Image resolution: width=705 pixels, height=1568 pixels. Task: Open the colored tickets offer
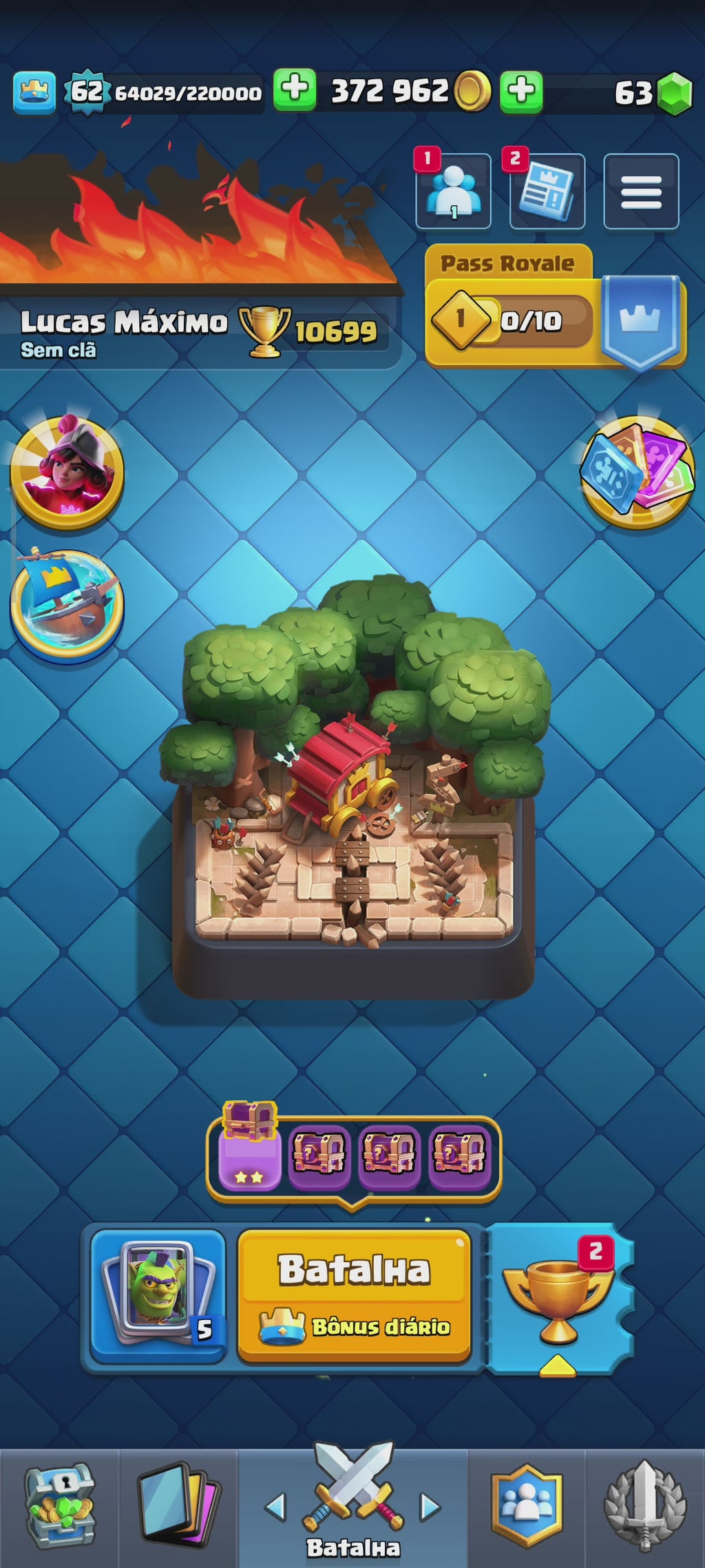[638, 472]
